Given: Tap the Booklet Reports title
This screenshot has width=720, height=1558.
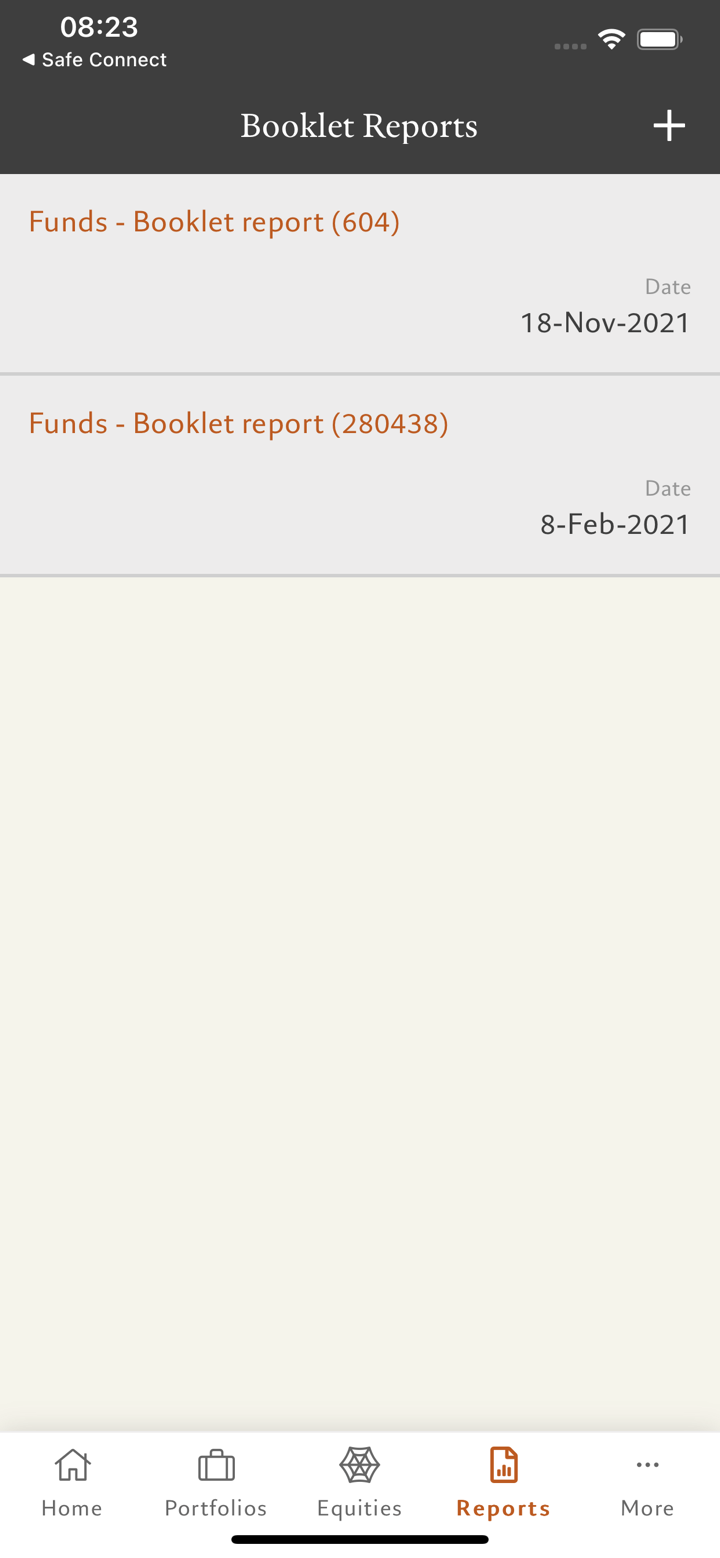Looking at the screenshot, I should click(359, 125).
